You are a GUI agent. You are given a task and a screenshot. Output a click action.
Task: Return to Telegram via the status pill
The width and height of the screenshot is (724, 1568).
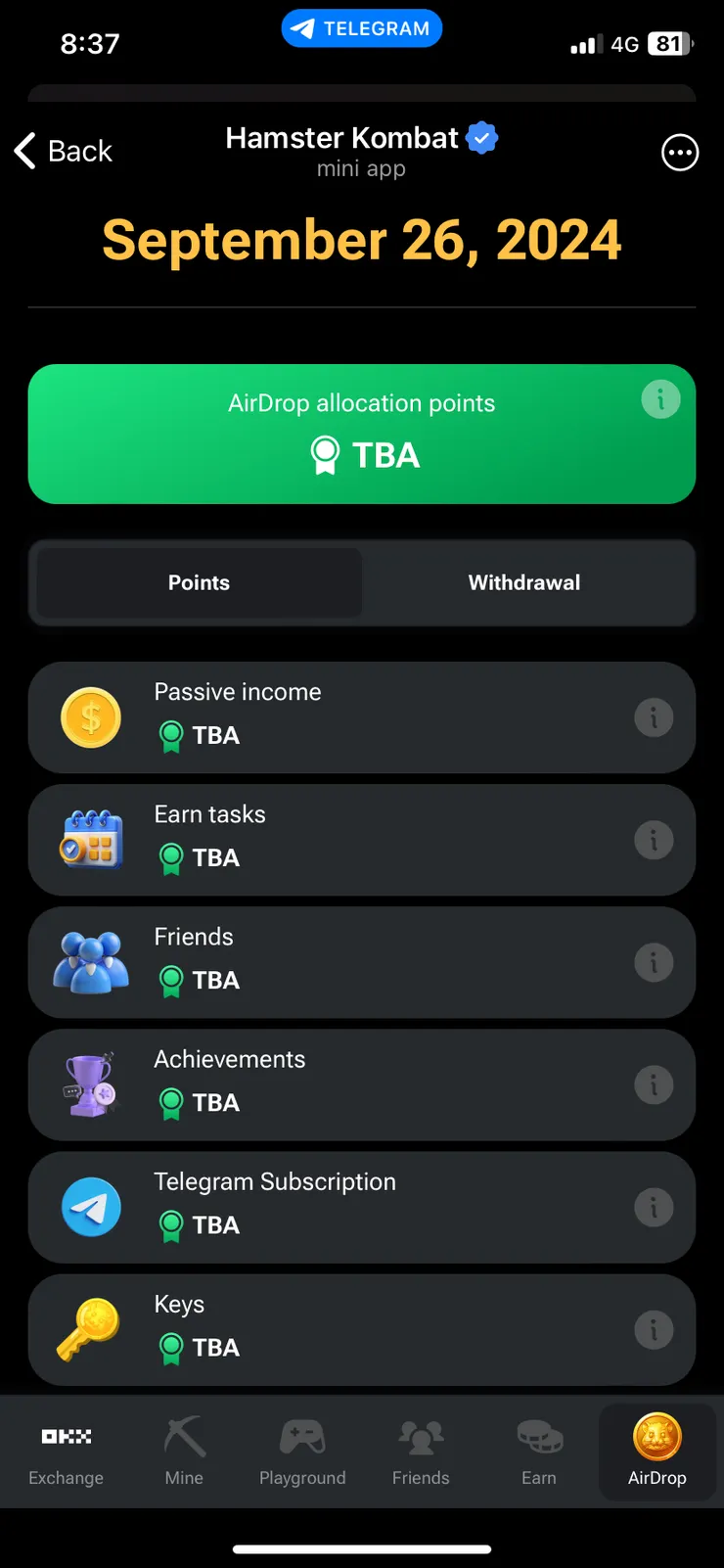pyautogui.click(x=362, y=28)
